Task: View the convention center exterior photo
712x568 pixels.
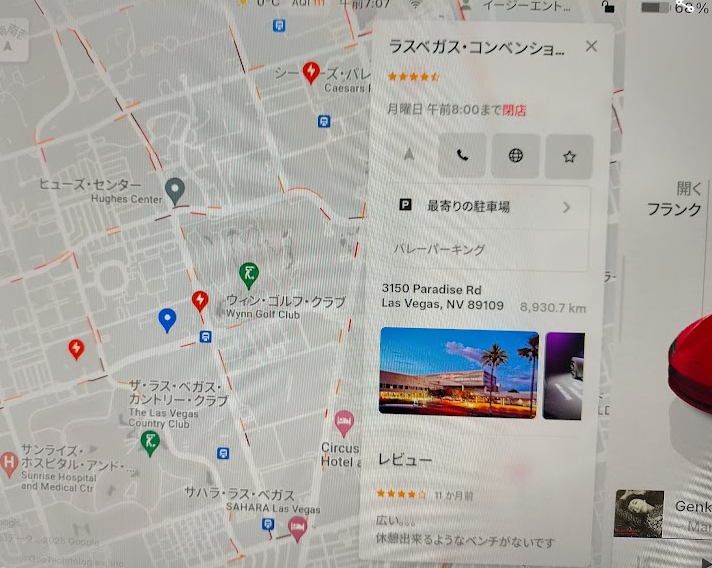Action: coord(459,373)
